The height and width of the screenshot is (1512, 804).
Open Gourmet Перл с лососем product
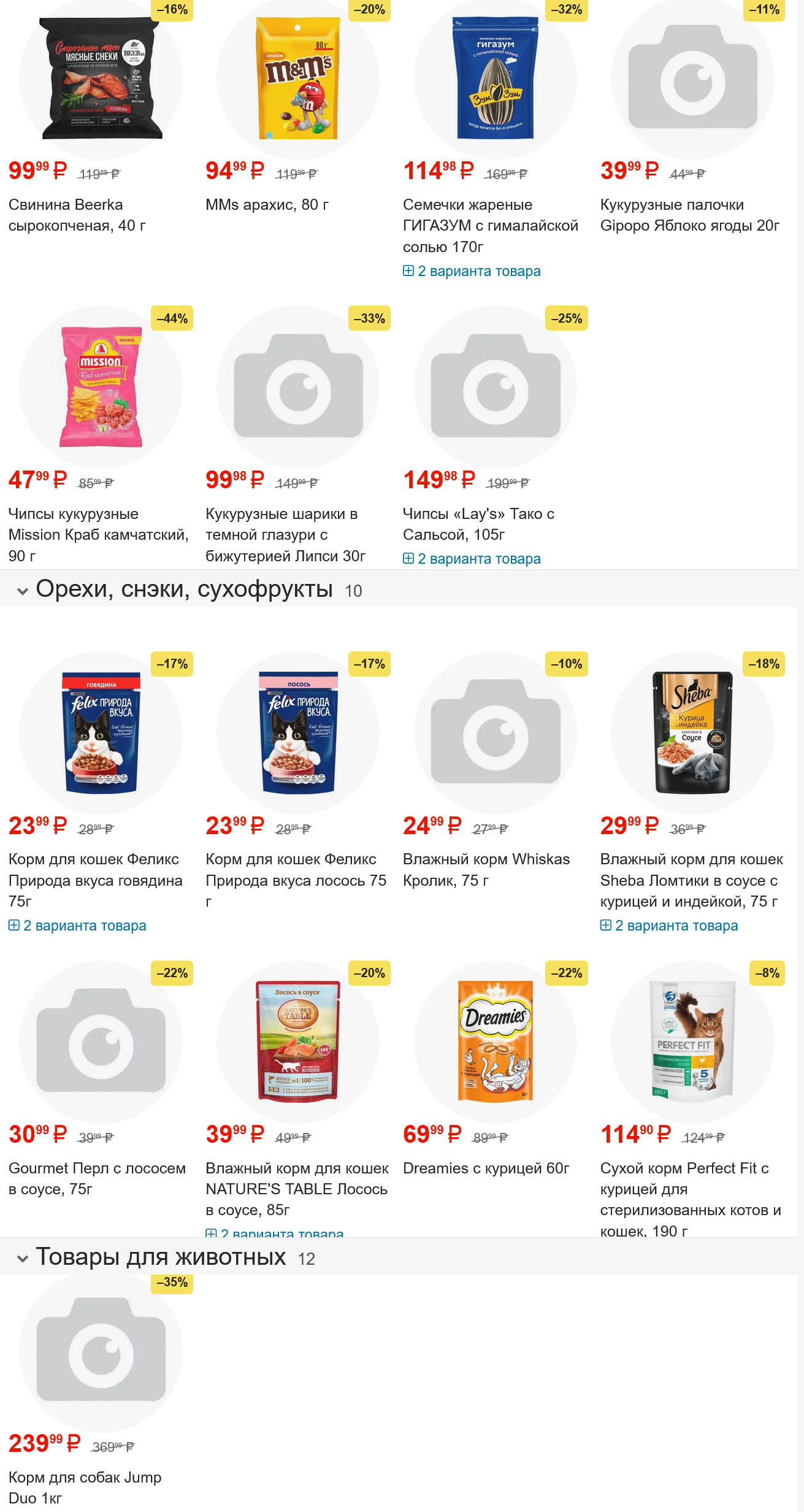[x=97, y=1178]
